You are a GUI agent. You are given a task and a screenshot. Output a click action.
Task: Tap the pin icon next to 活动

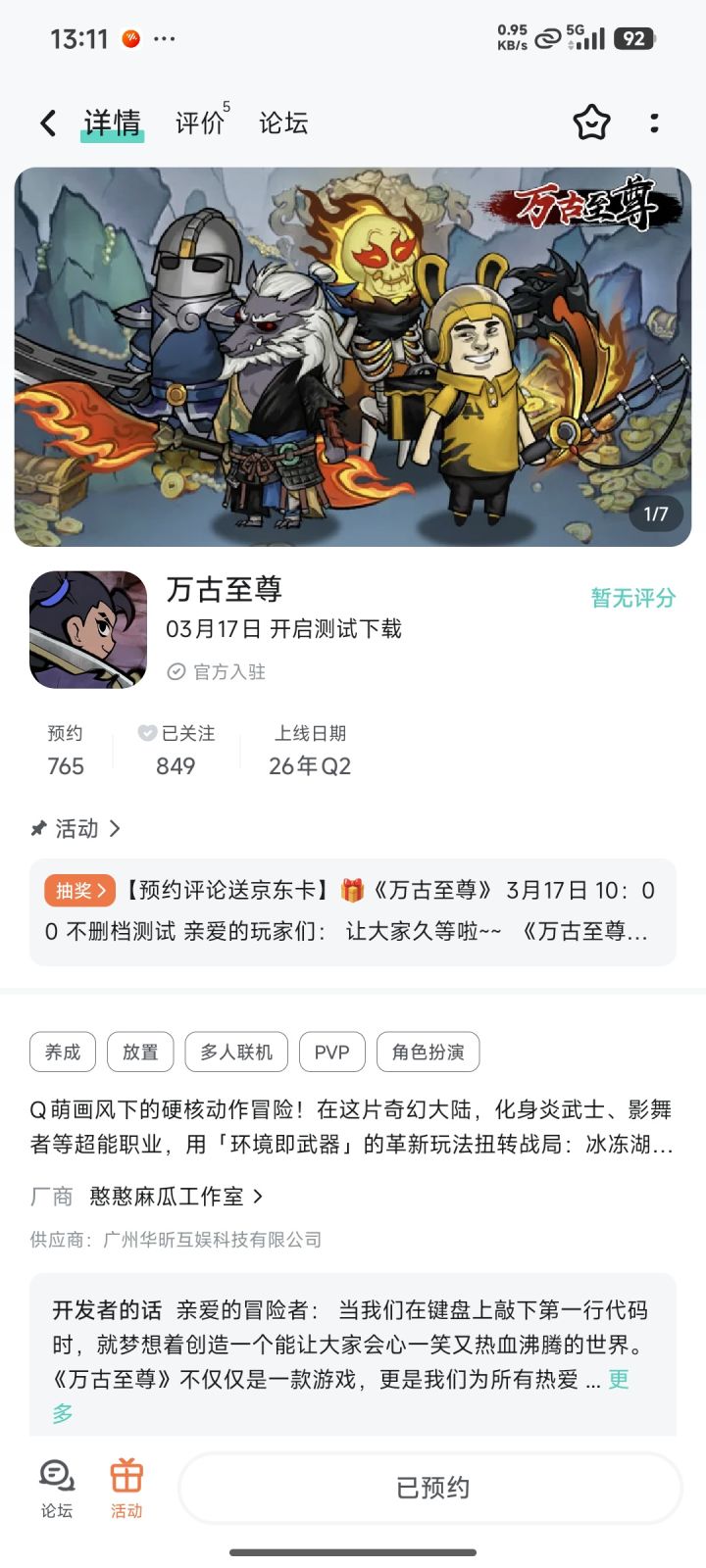click(x=35, y=829)
